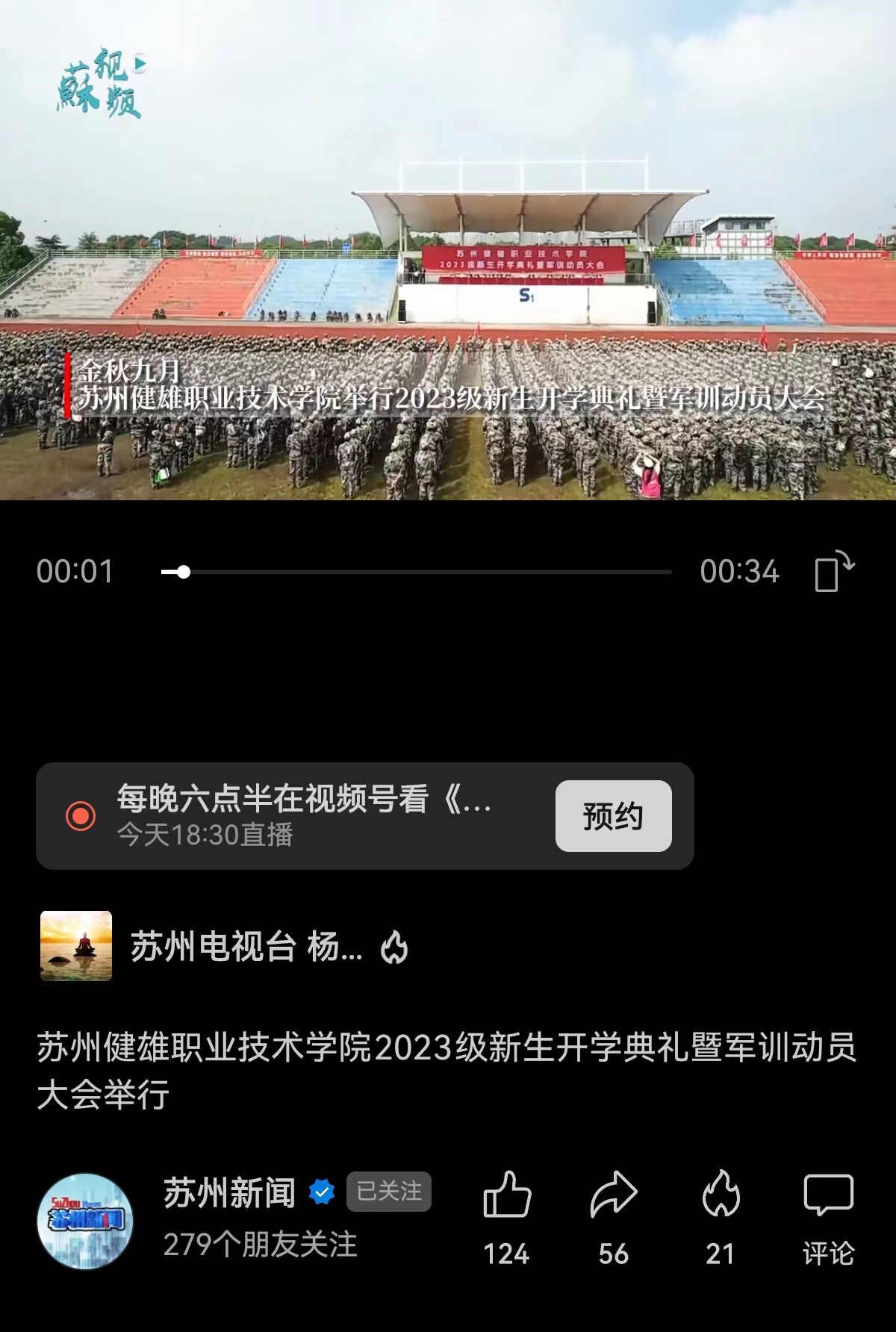The image size is (896, 1332).
Task: Seek along the video progress bar
Action: point(417,573)
